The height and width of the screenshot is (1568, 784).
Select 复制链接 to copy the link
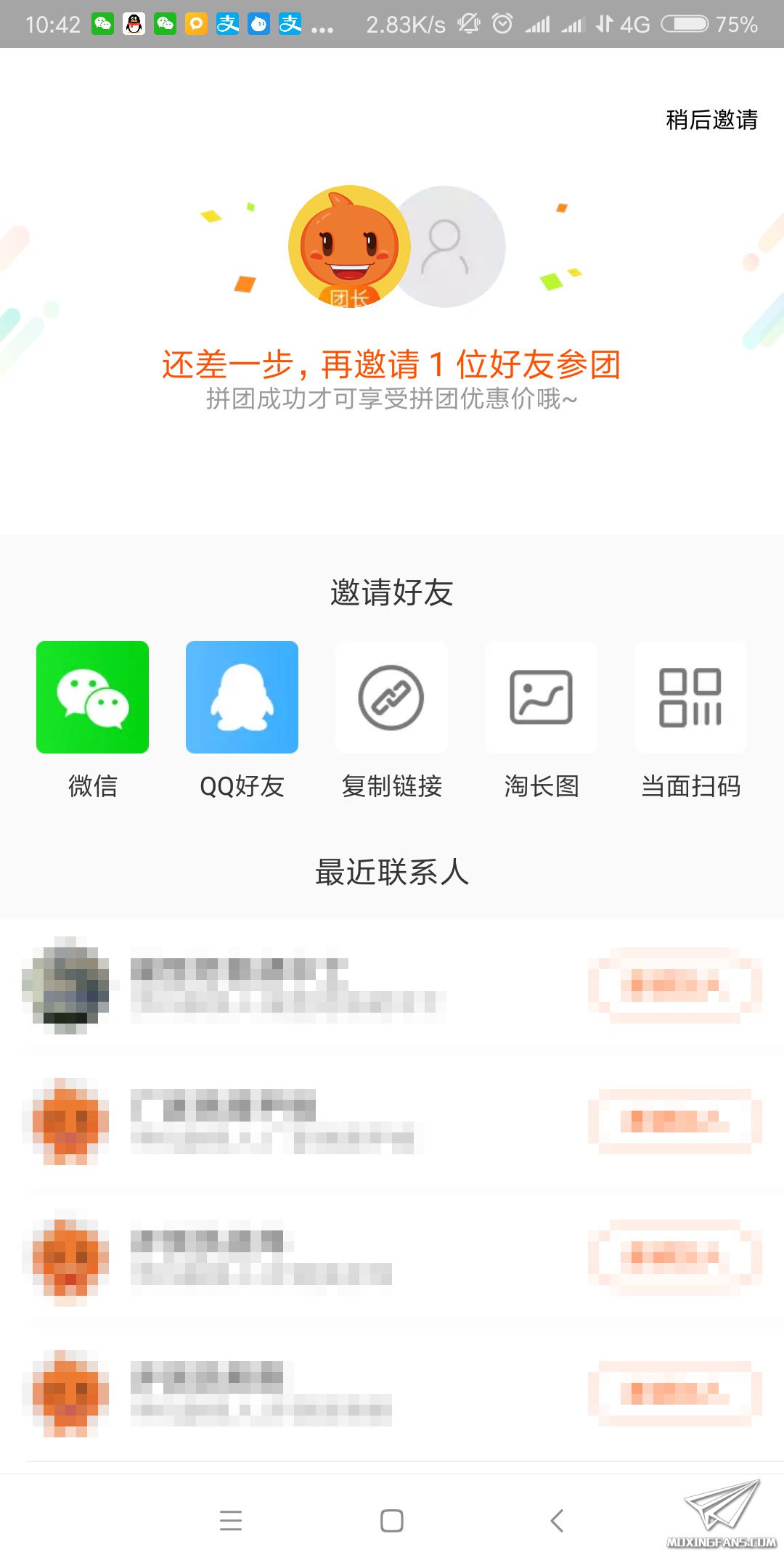click(391, 697)
